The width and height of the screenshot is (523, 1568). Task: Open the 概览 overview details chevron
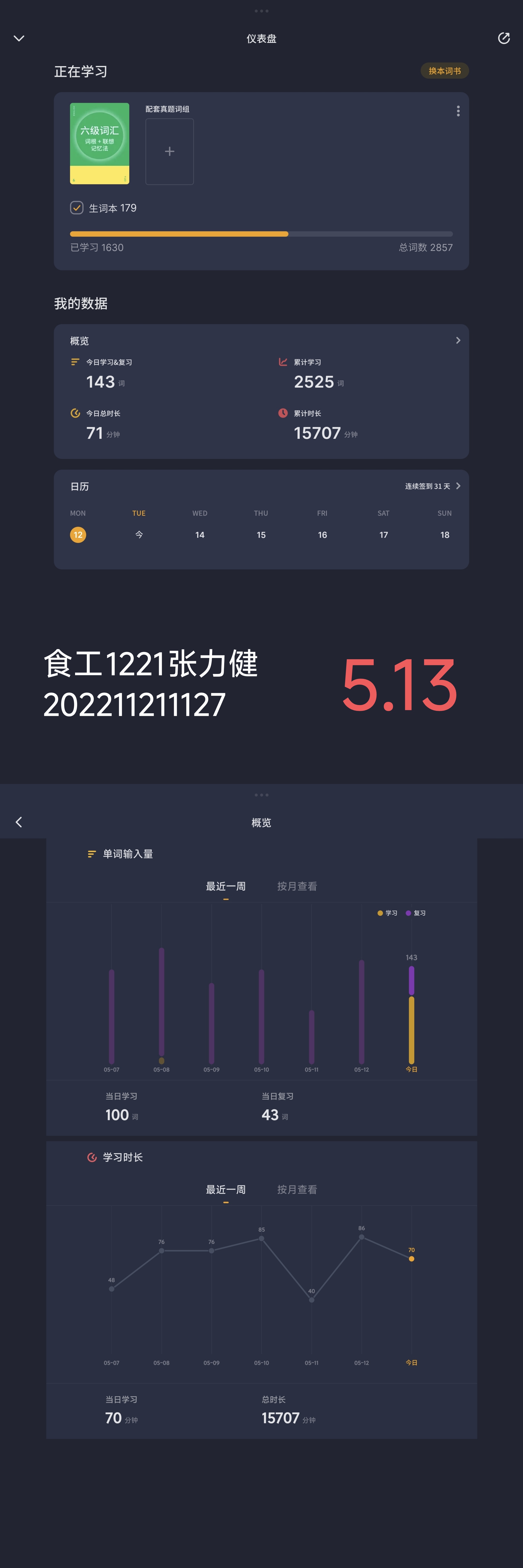[x=458, y=340]
